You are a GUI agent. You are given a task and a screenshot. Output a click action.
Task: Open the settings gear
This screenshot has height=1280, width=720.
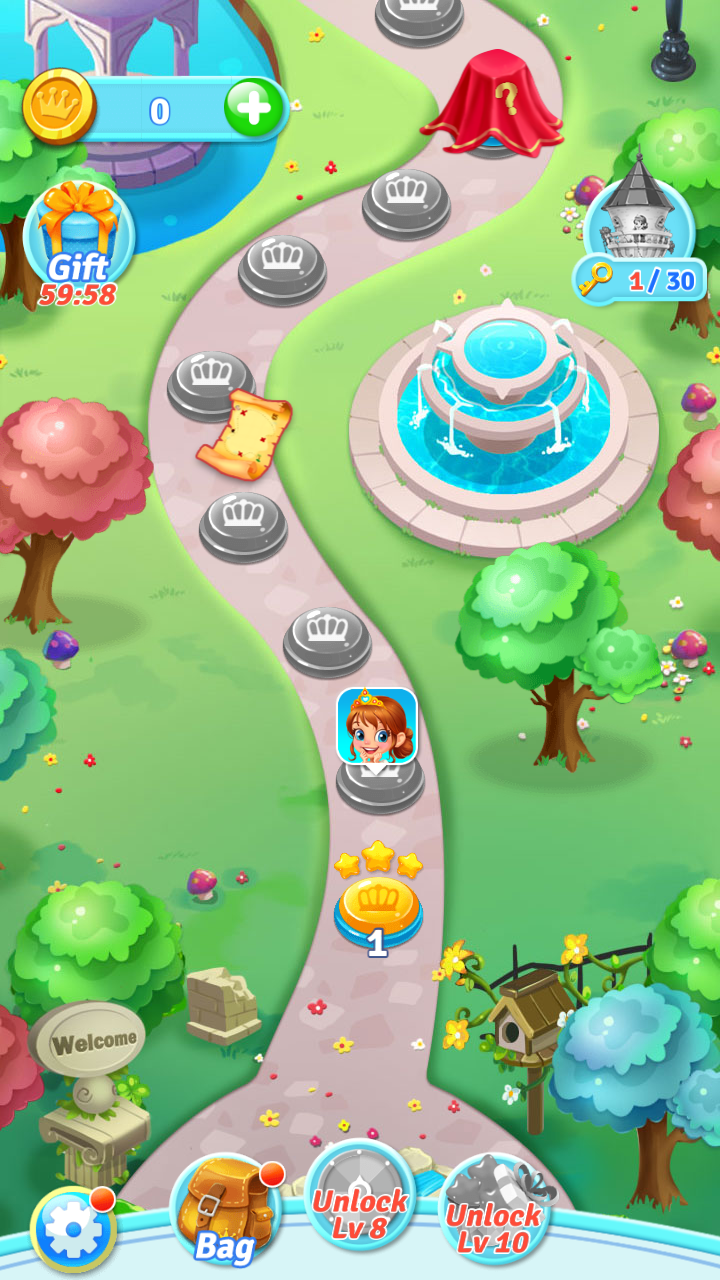click(74, 1229)
